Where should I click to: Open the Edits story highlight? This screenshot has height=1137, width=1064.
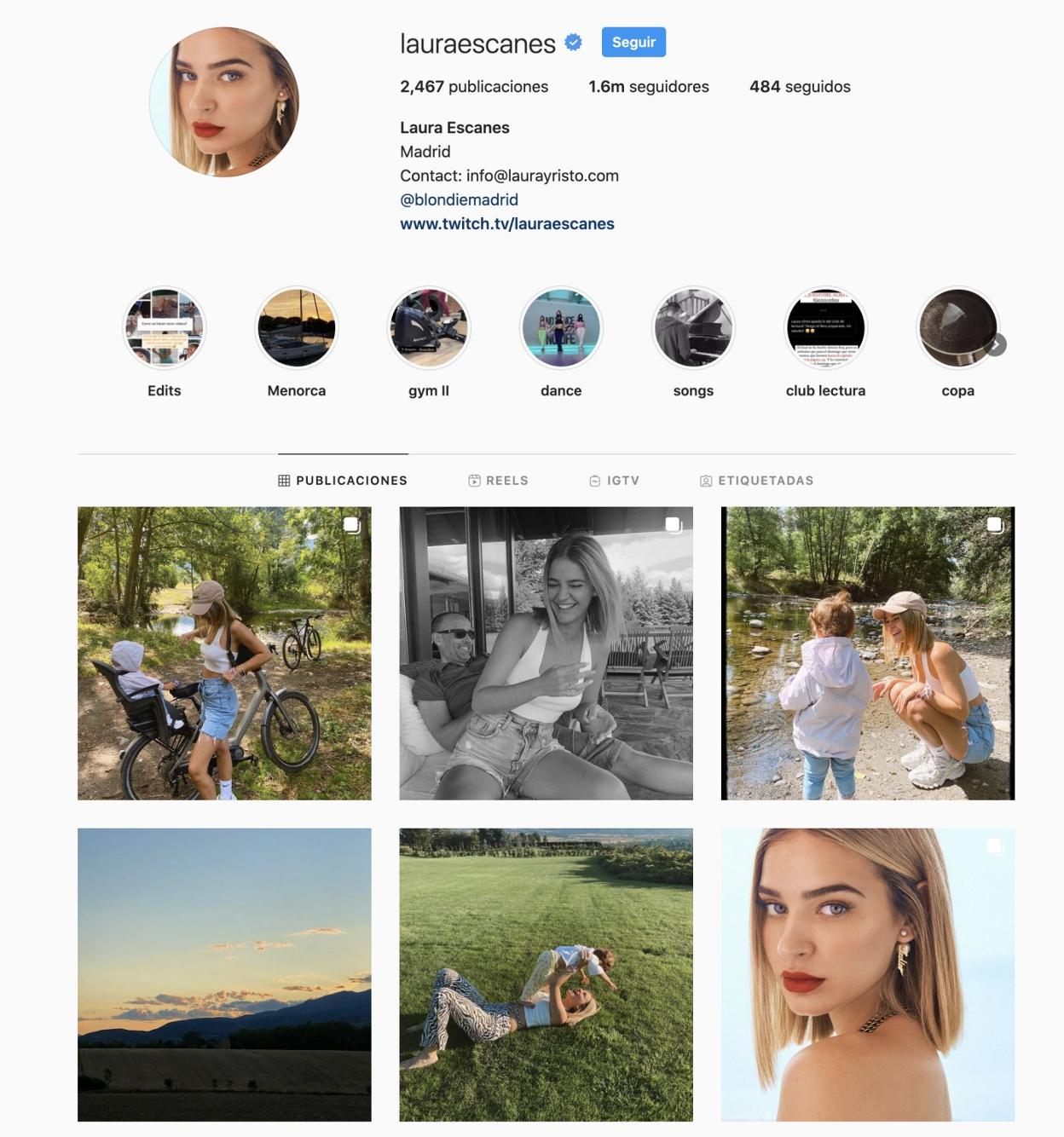[165, 328]
